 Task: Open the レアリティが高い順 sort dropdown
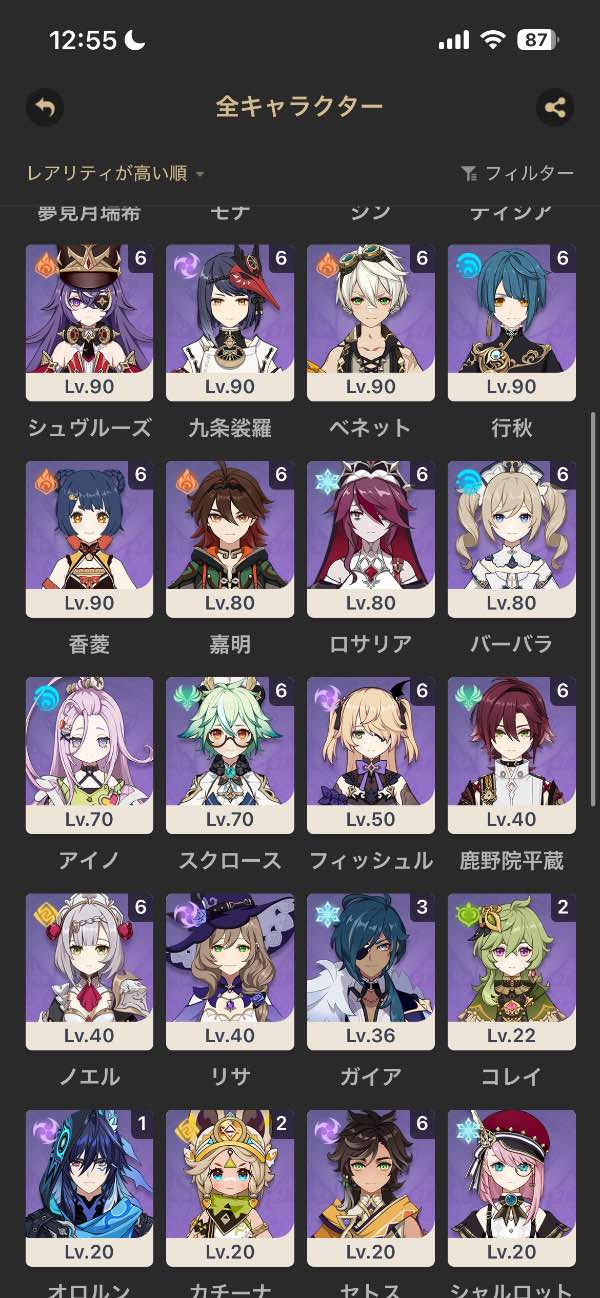click(115, 174)
